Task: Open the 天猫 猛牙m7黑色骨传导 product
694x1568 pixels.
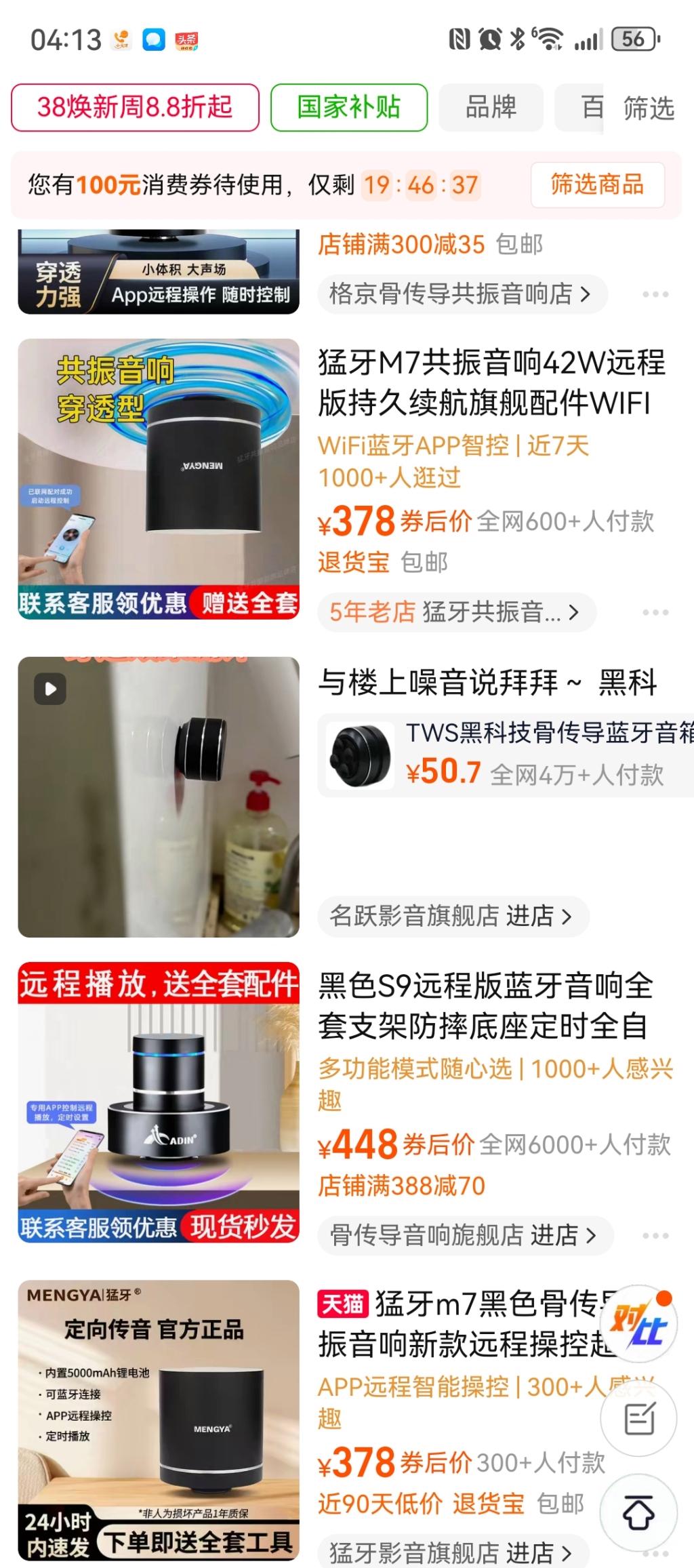Action: [x=461, y=1323]
